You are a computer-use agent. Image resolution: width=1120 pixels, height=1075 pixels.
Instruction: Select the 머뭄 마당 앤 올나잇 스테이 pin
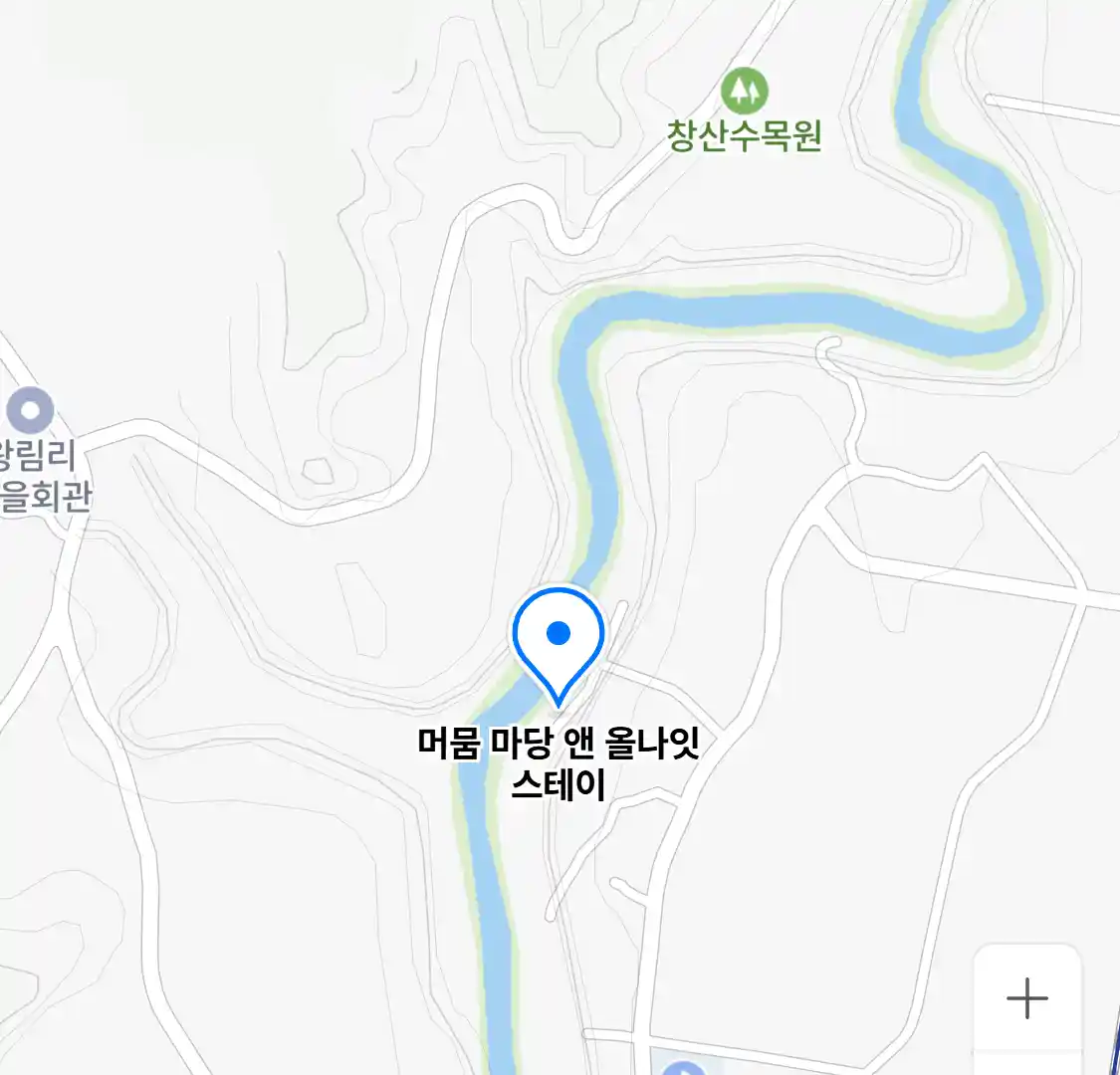[x=559, y=639]
